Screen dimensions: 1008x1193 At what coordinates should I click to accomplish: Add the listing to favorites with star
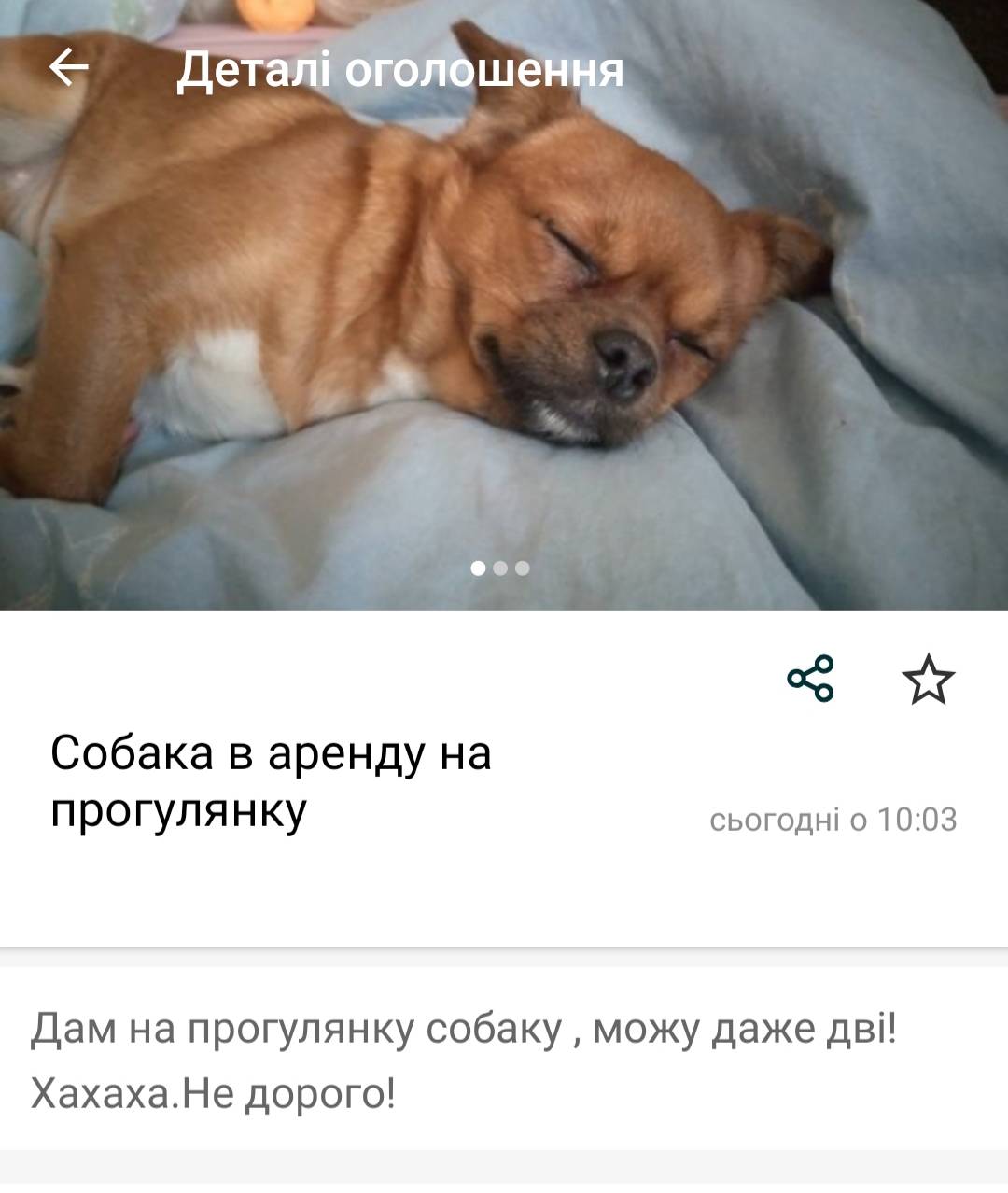coord(929,679)
